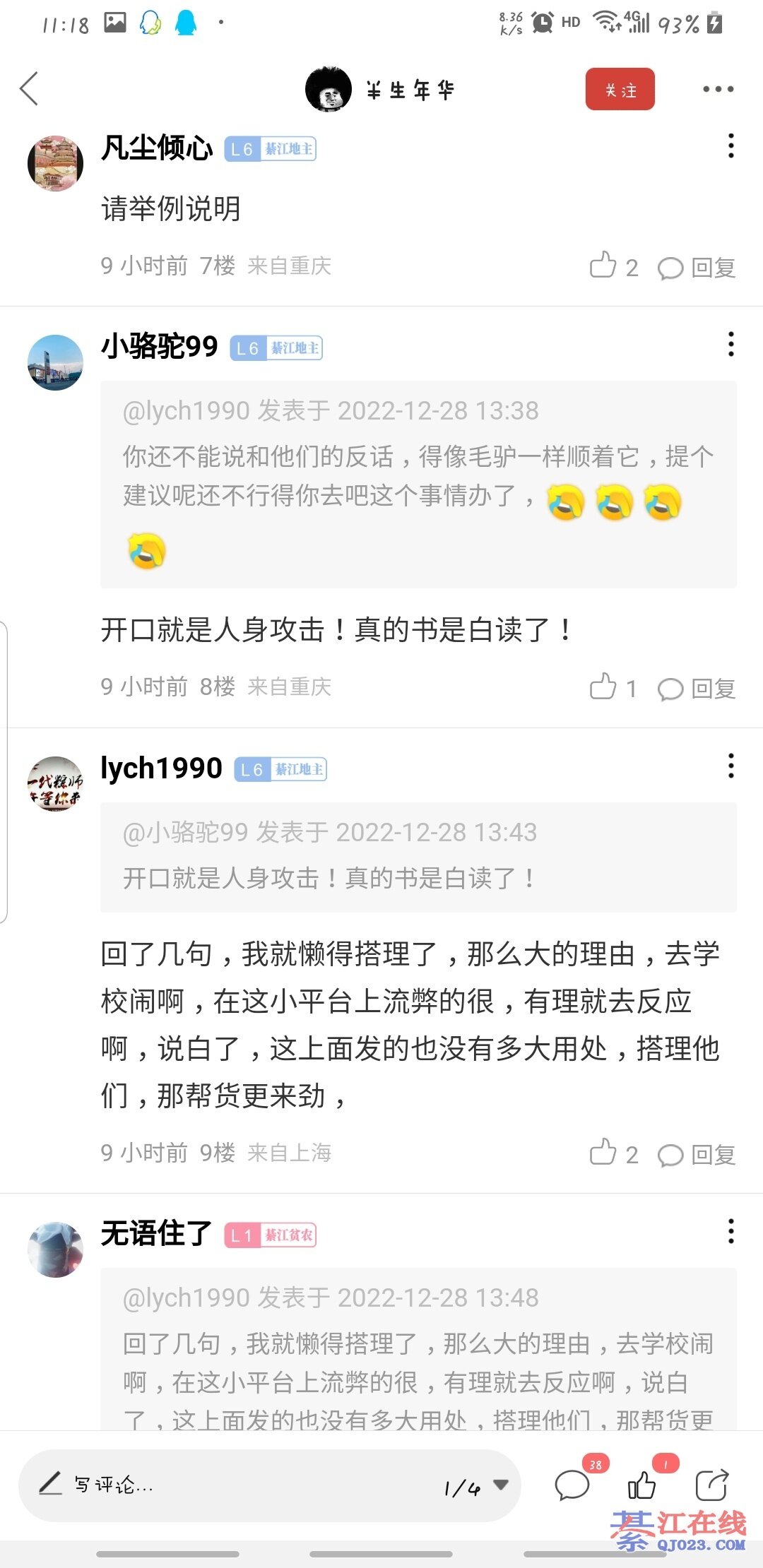Screen dimensions: 763x1568
Task: Open the top-right three-dot menu
Action: 718,89
